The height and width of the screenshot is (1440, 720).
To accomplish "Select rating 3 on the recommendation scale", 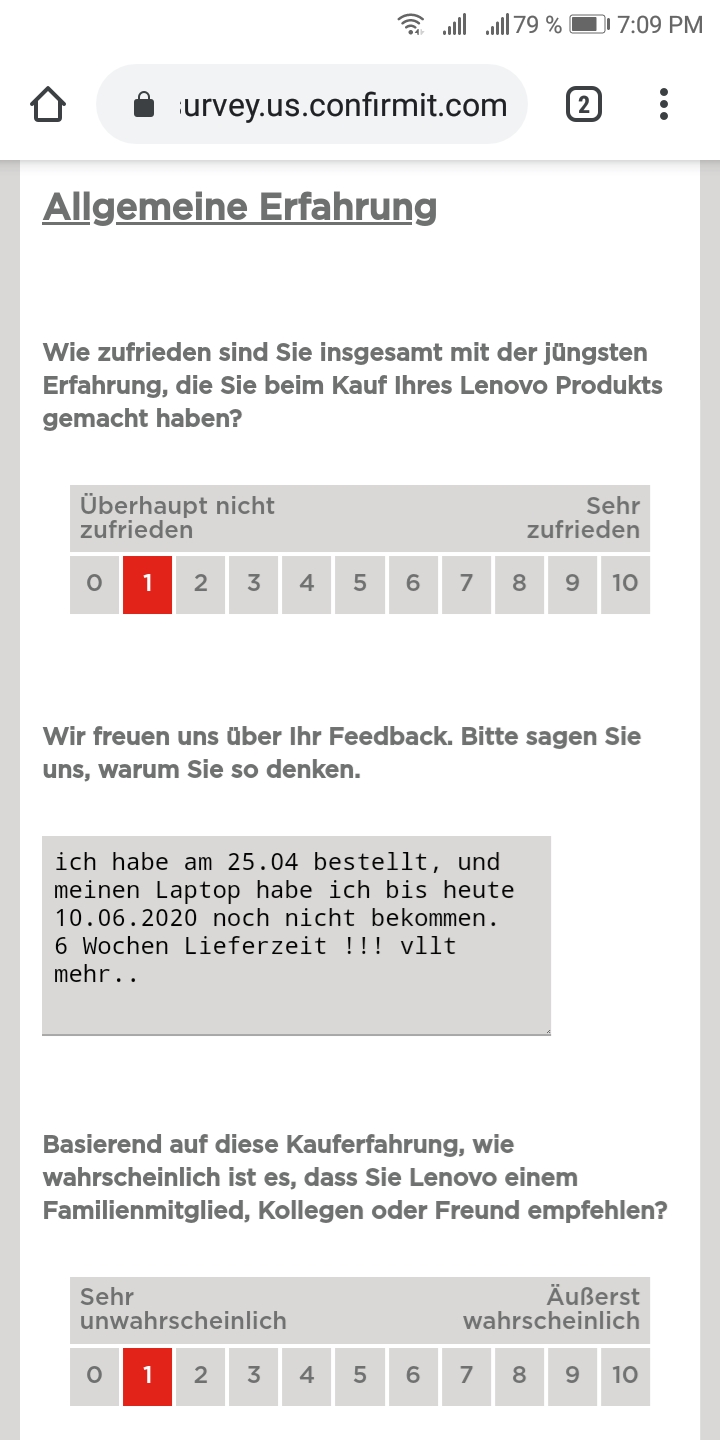I will coord(253,1376).
